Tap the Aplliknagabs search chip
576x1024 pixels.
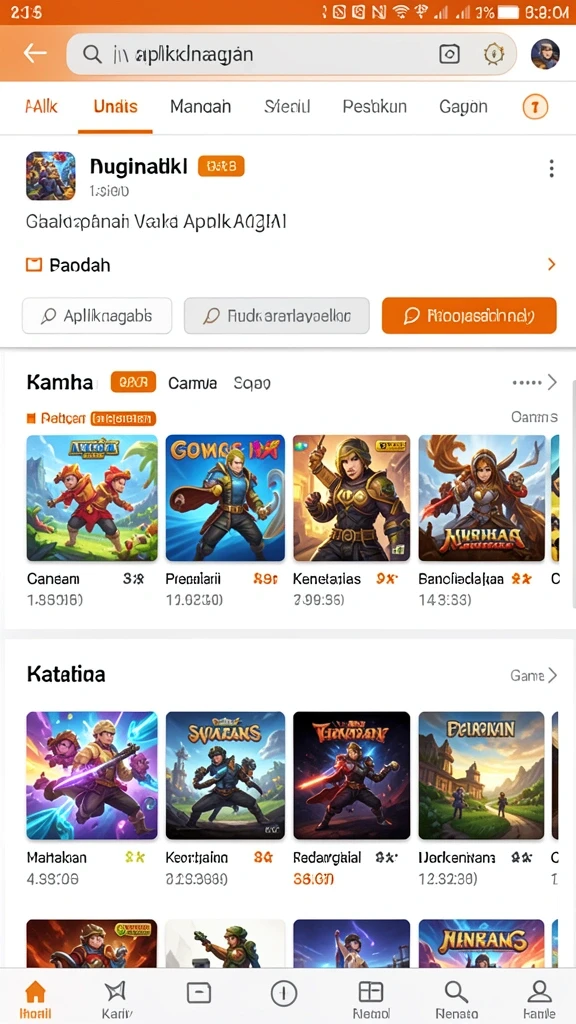pyautogui.click(x=97, y=316)
